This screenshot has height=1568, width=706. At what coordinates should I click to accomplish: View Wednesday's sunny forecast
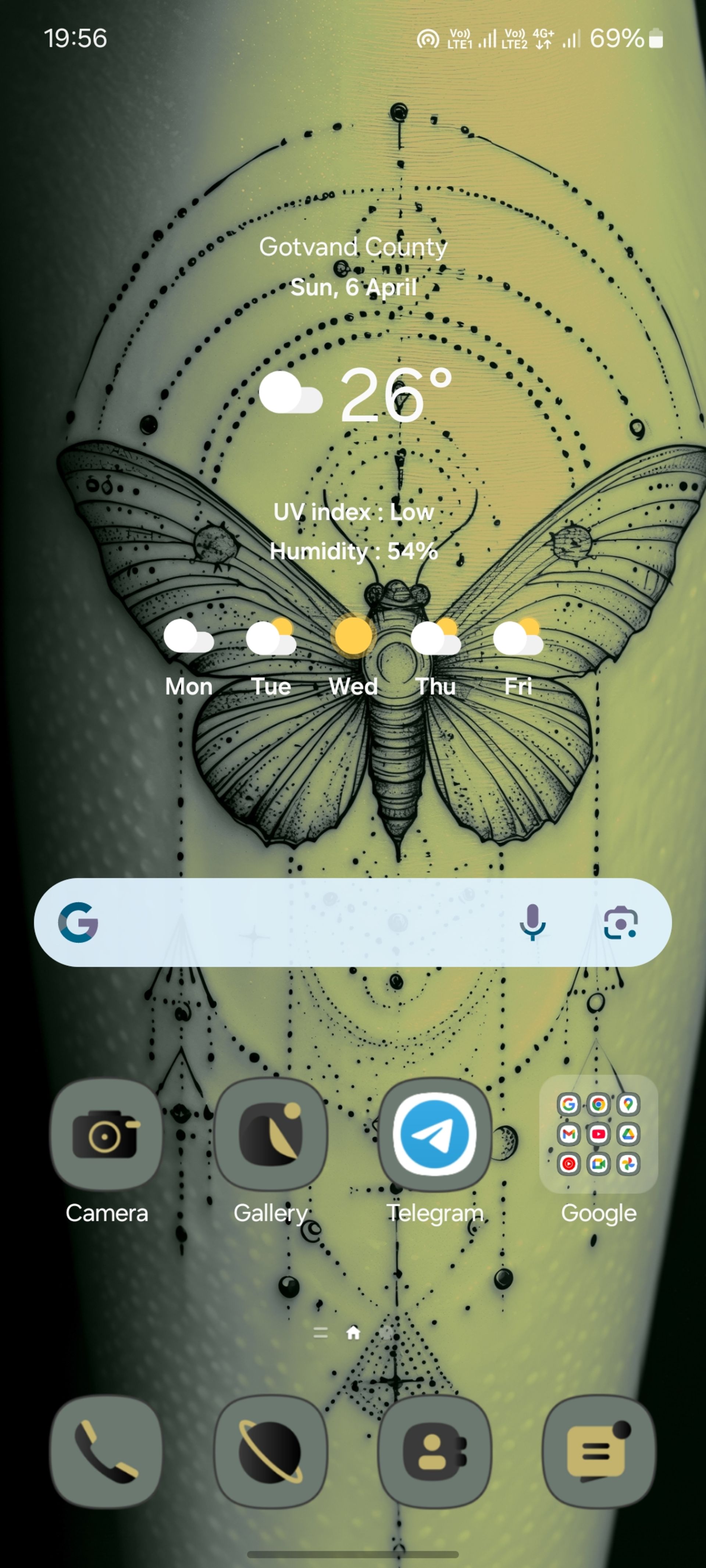pyautogui.click(x=353, y=654)
